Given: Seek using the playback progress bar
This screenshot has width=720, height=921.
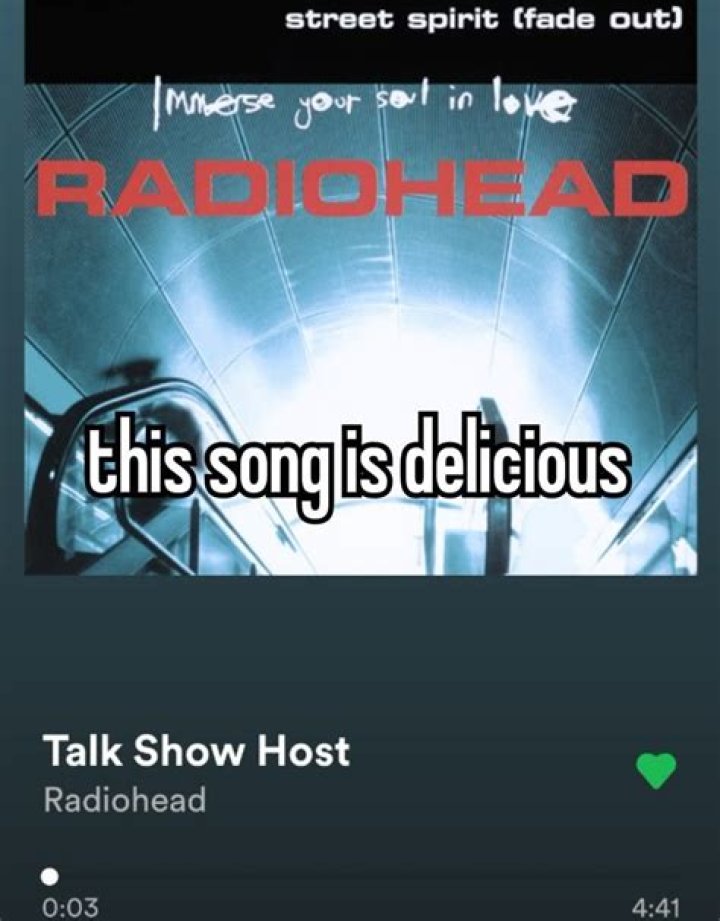Looking at the screenshot, I should 360,877.
